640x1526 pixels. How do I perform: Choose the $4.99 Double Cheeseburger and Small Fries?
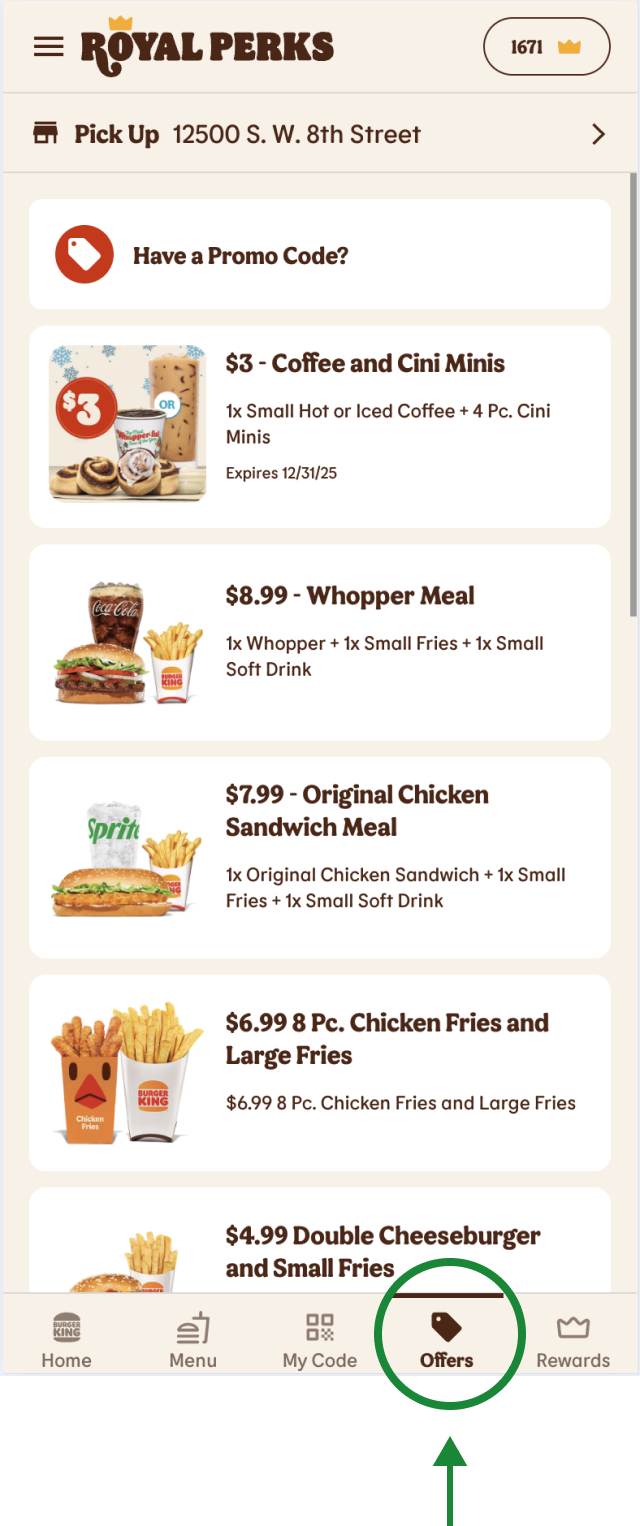point(320,1250)
